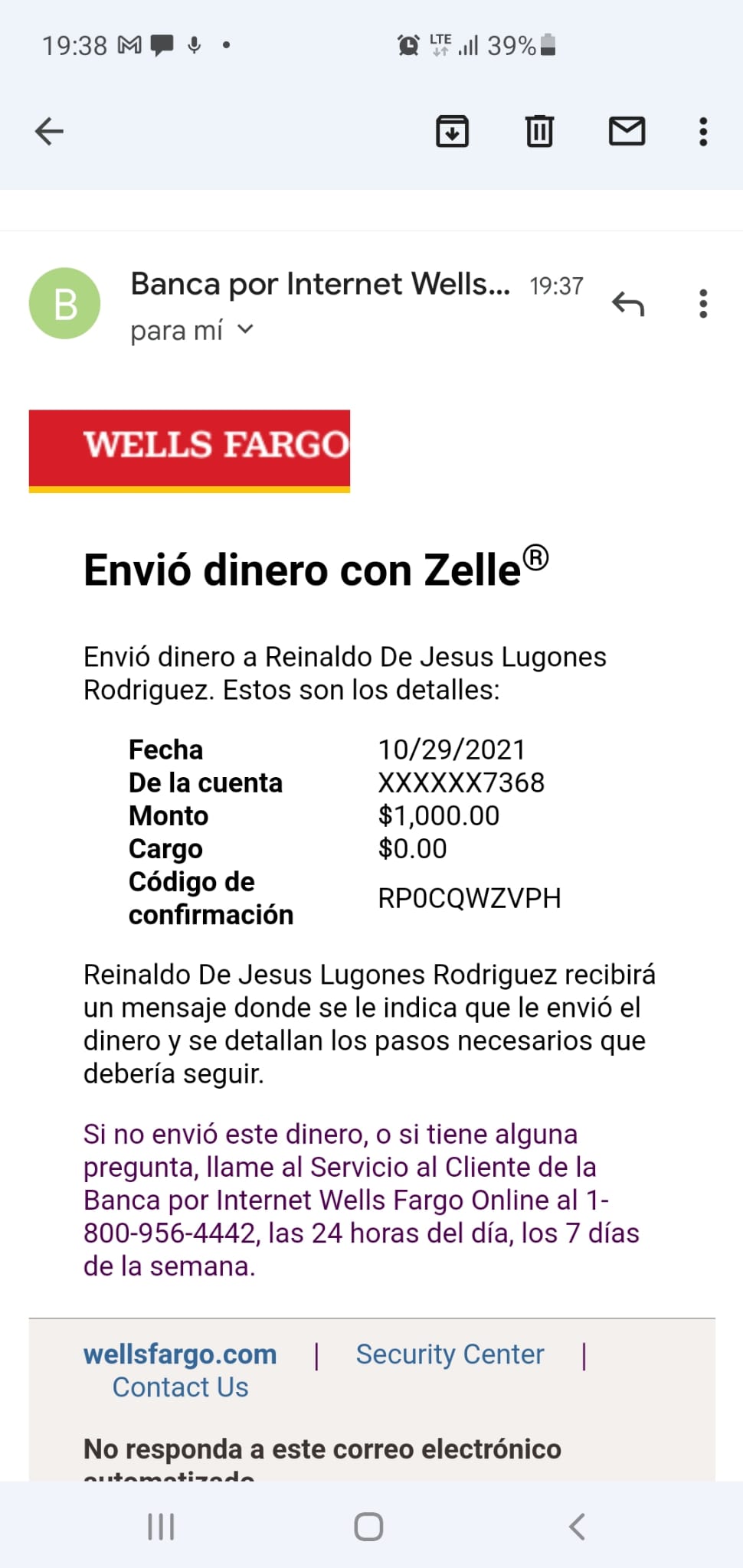
Task: Tap the system home button
Action: tap(368, 1527)
